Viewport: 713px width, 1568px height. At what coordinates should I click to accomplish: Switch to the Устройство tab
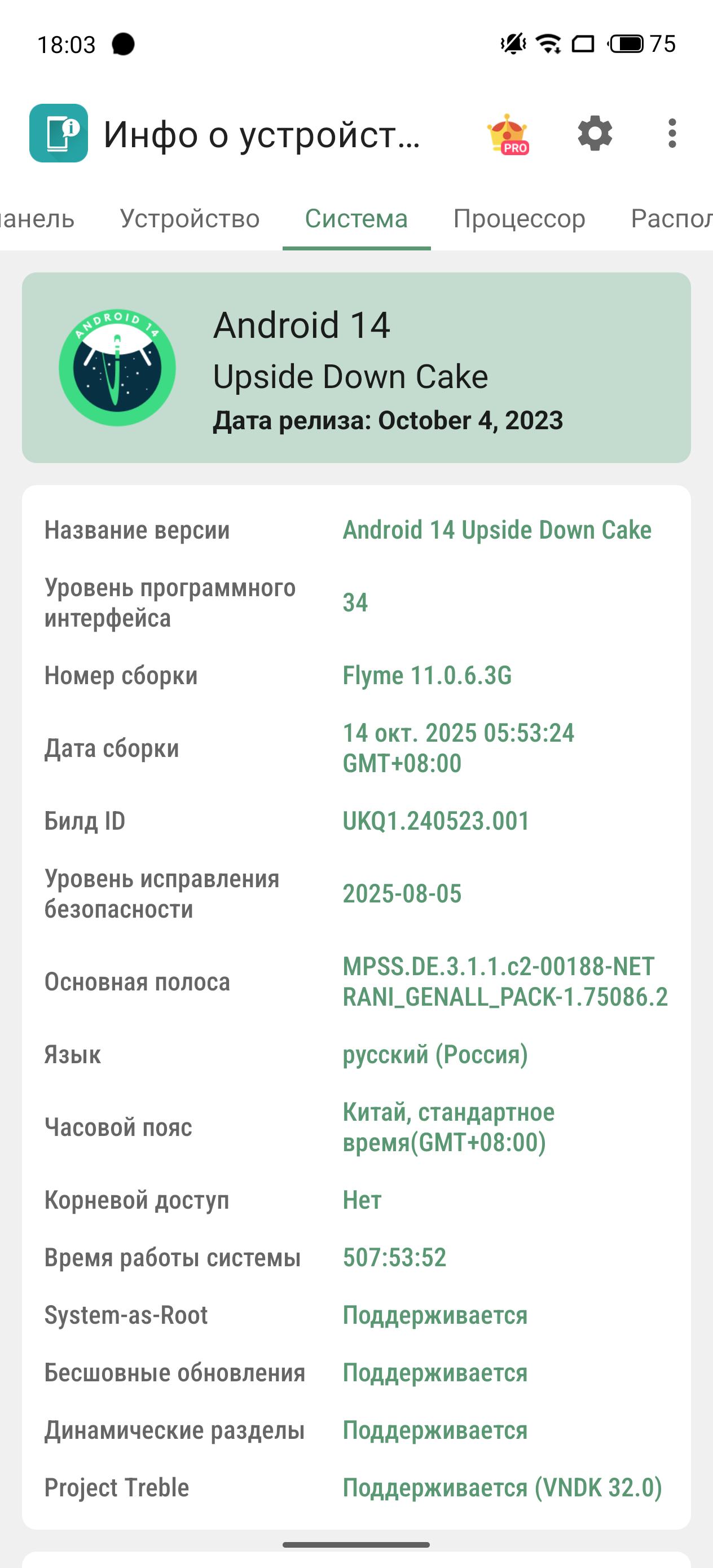[190, 218]
